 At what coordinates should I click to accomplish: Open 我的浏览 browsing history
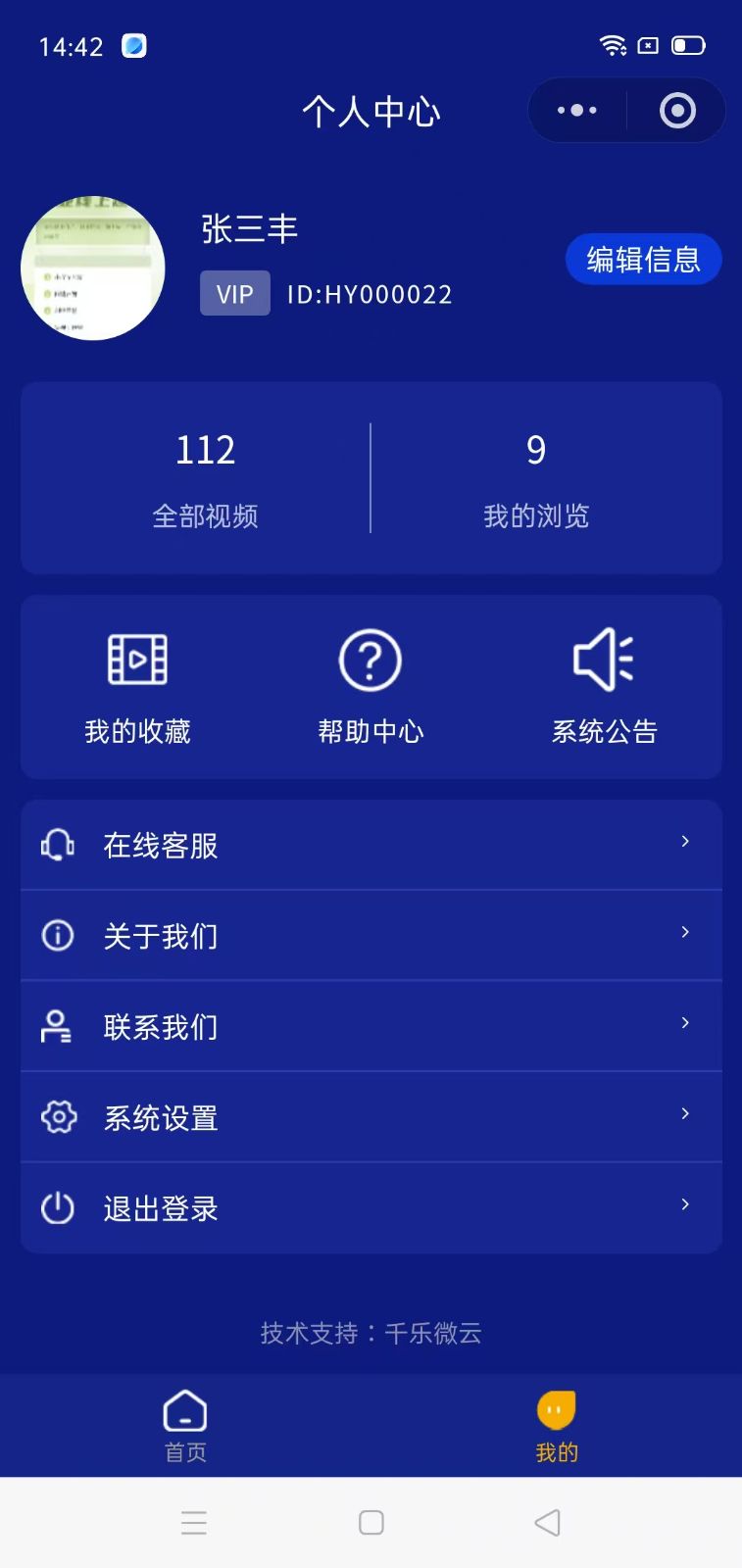click(x=536, y=478)
